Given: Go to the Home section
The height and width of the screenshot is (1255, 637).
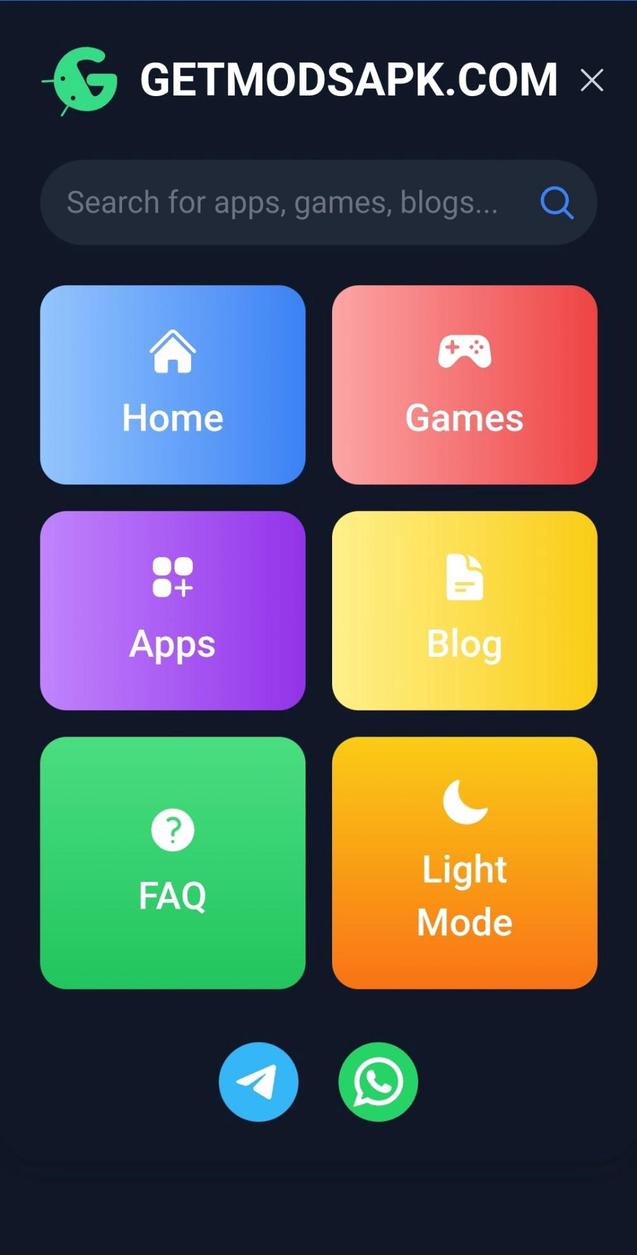Looking at the screenshot, I should pos(173,385).
